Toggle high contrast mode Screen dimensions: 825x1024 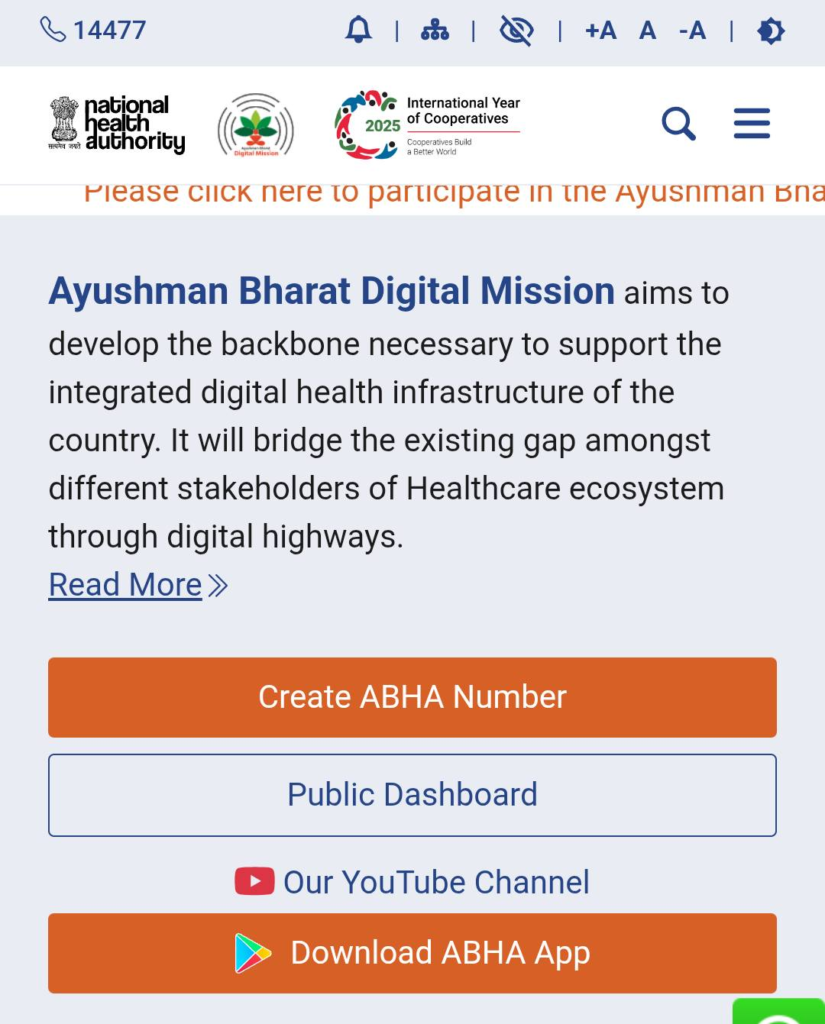(x=770, y=31)
